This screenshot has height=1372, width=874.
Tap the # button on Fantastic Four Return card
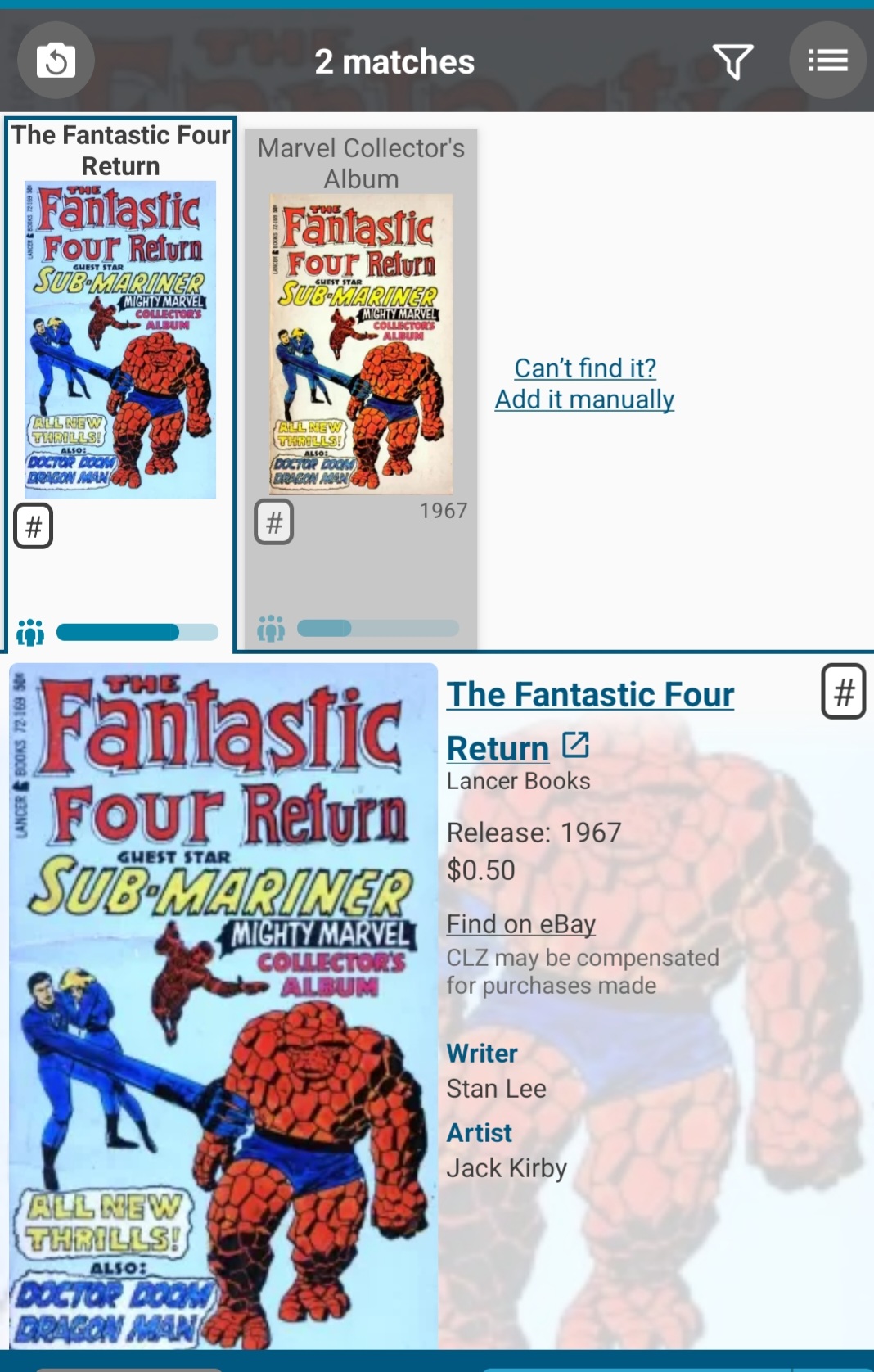coord(34,526)
